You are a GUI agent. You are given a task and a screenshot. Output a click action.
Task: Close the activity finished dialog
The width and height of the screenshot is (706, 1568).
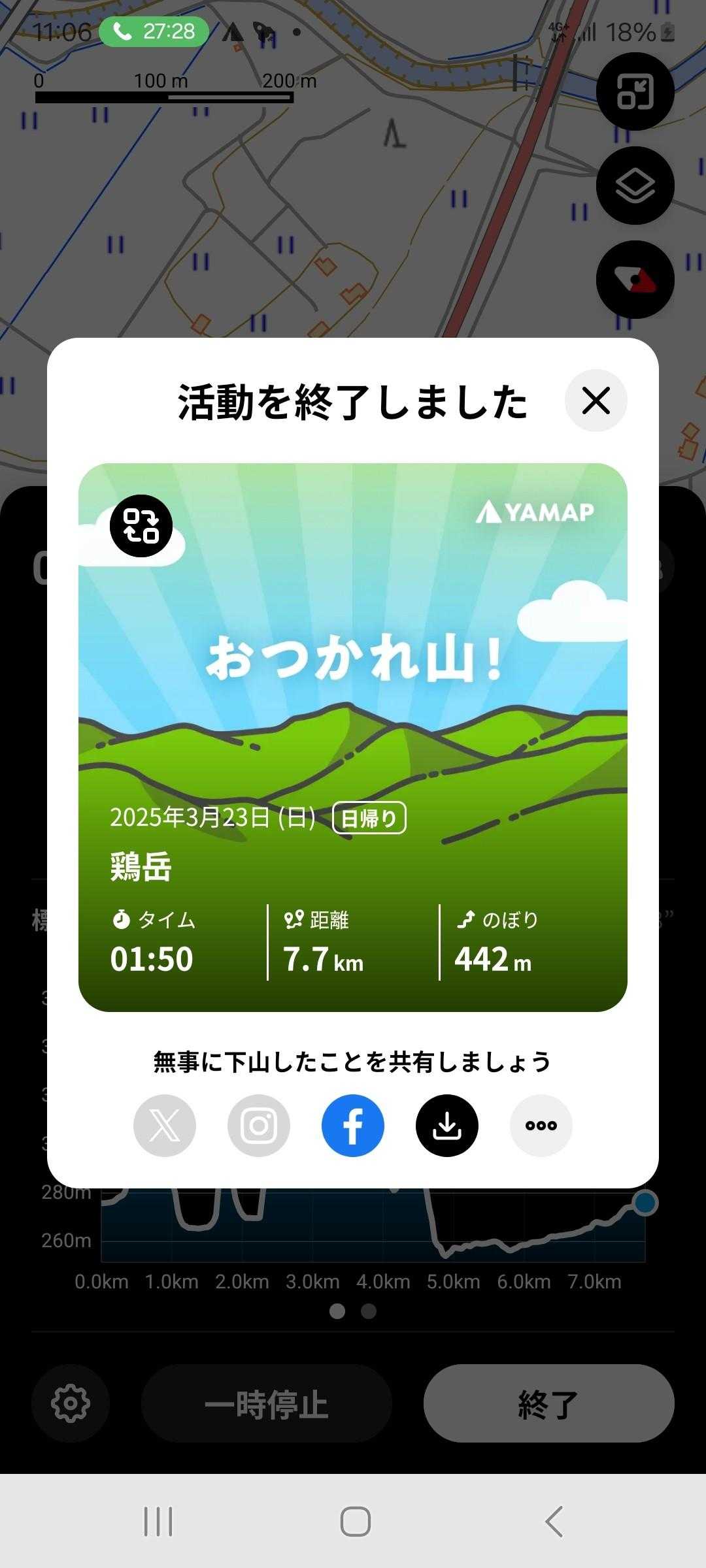596,400
